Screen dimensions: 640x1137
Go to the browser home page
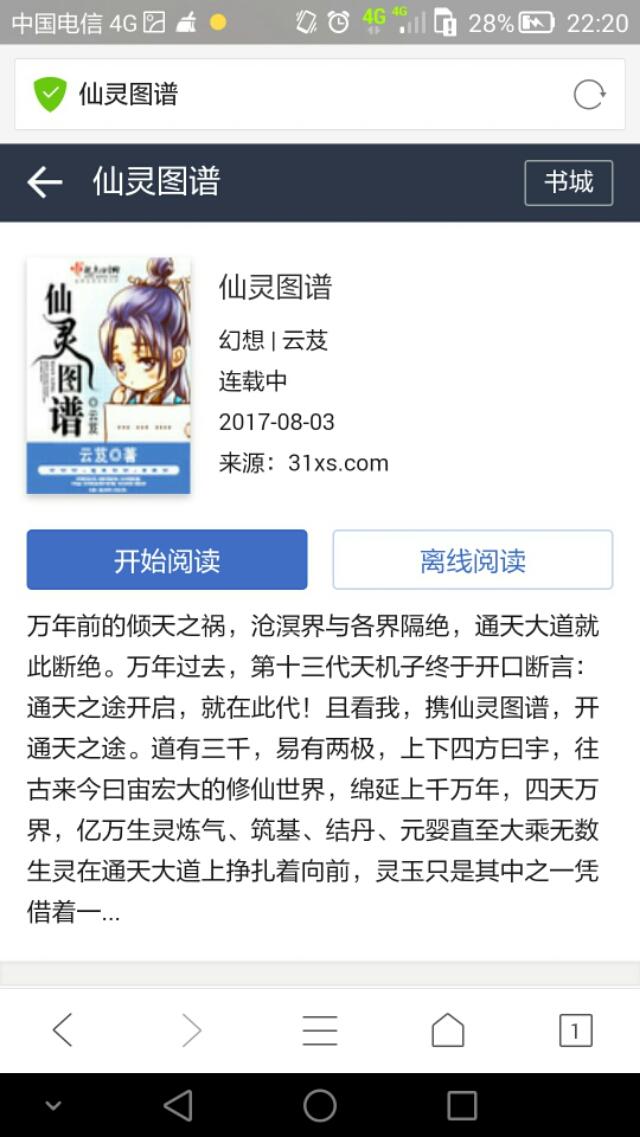pyautogui.click(x=448, y=1030)
